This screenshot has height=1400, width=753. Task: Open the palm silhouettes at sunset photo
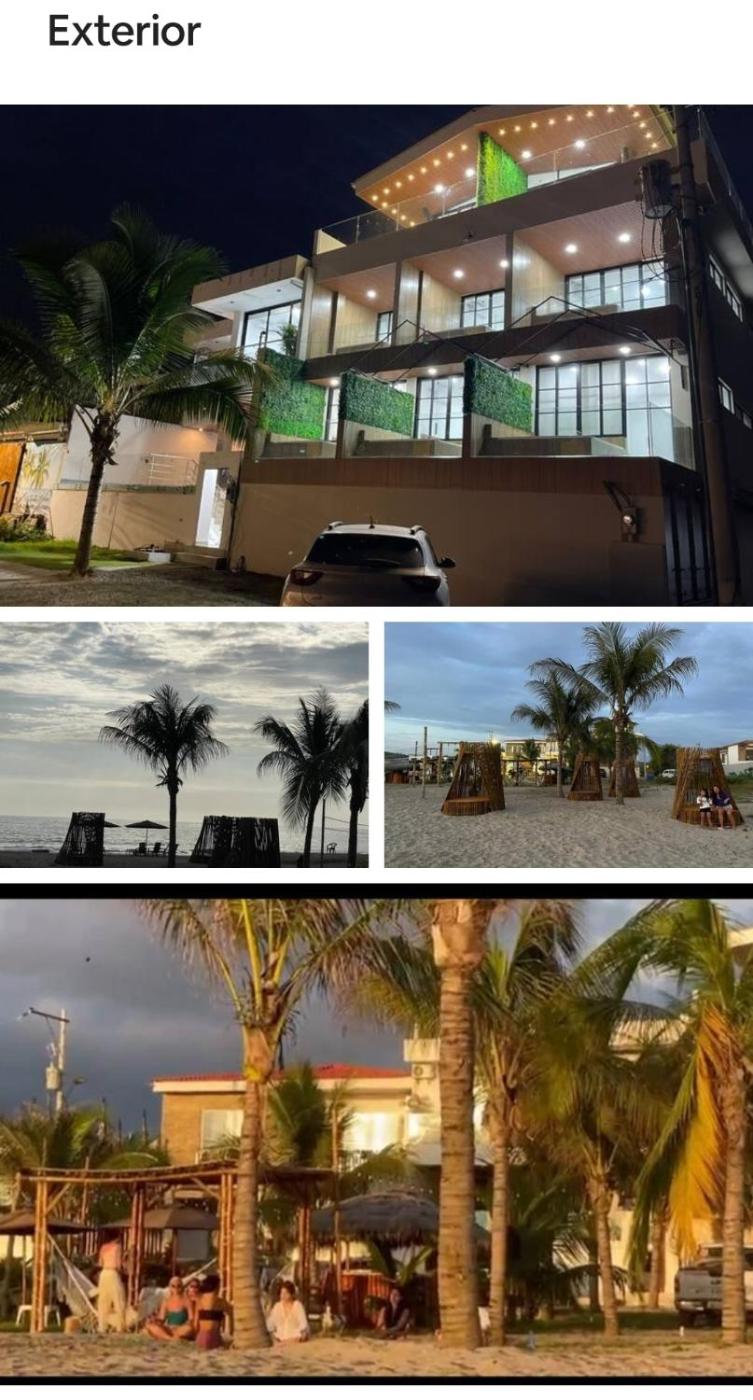[x=184, y=744]
